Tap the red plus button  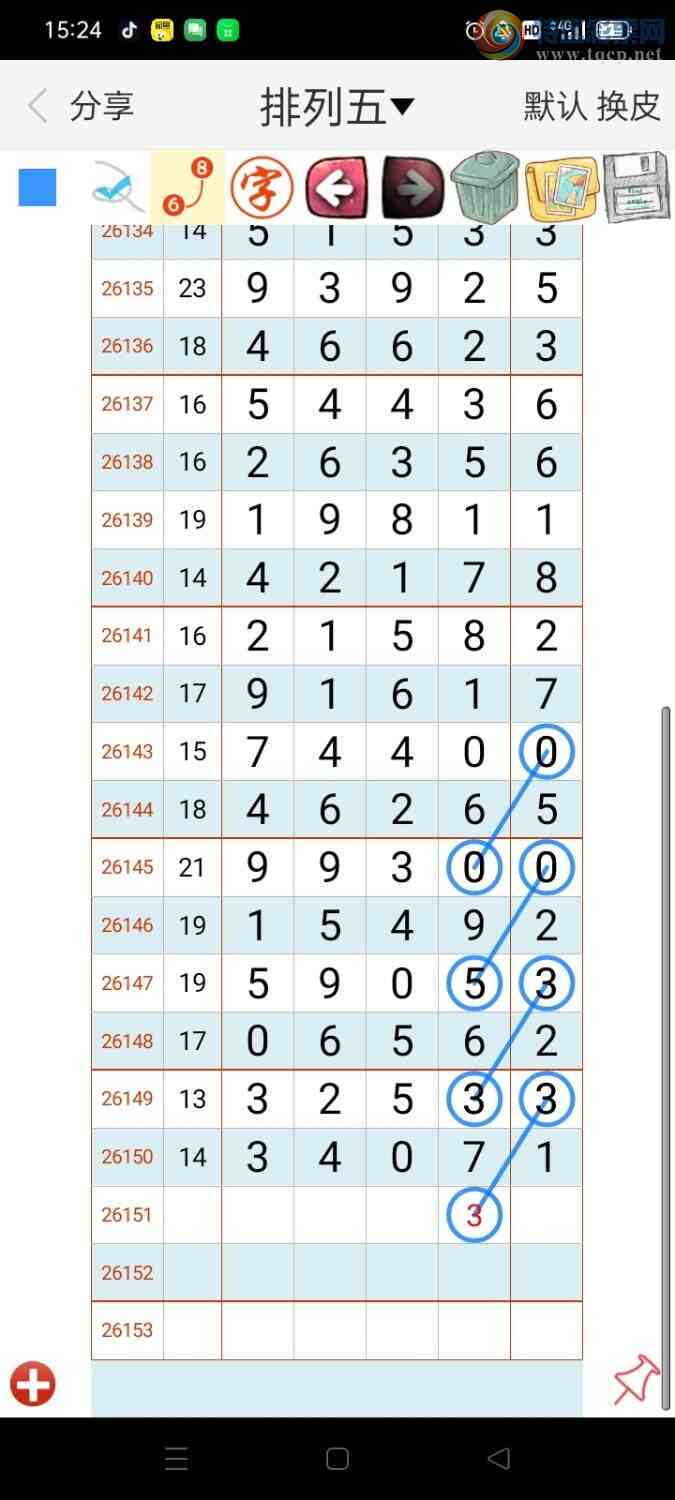(33, 1385)
